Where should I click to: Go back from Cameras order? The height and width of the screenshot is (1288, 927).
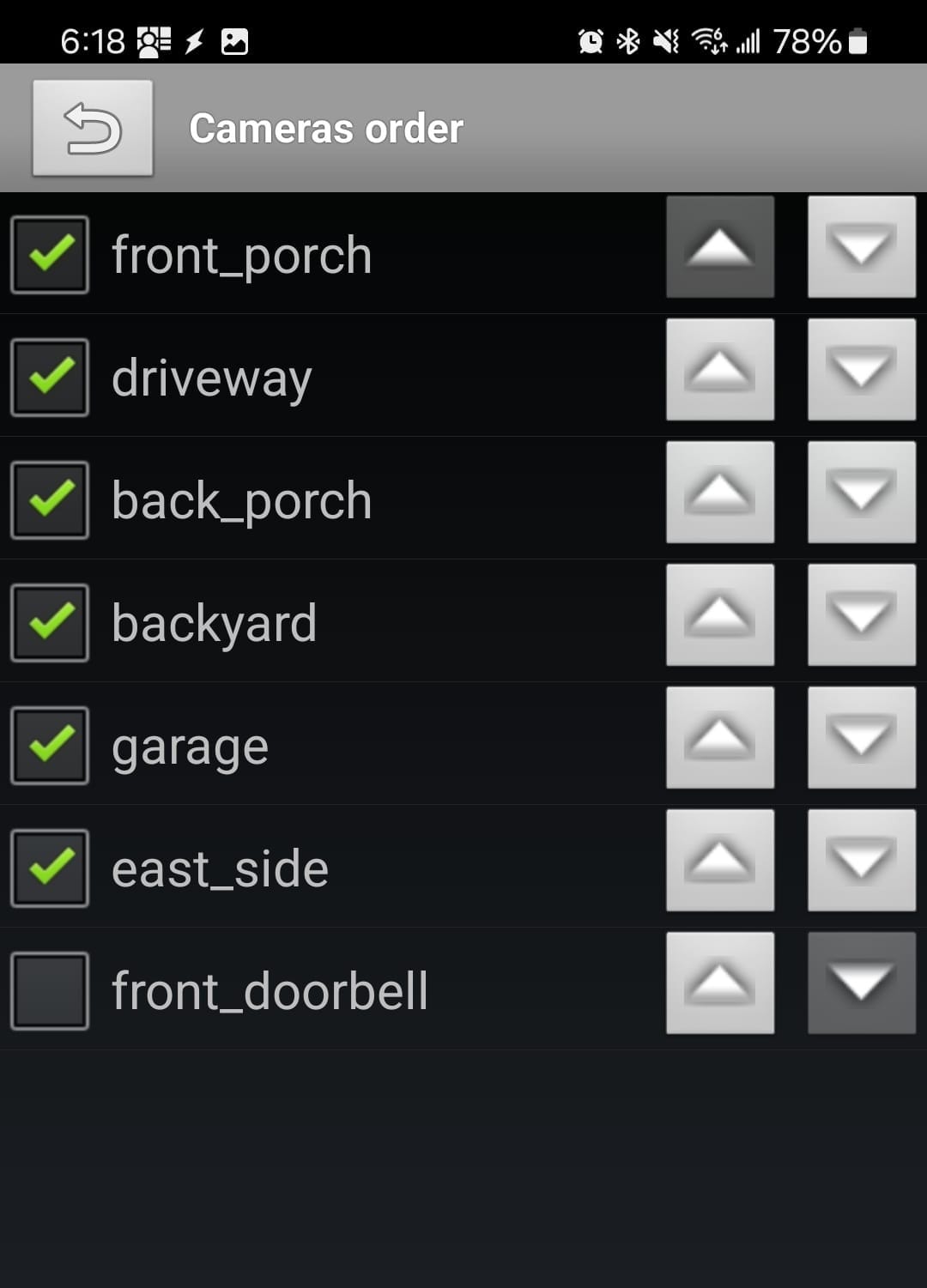[93, 129]
